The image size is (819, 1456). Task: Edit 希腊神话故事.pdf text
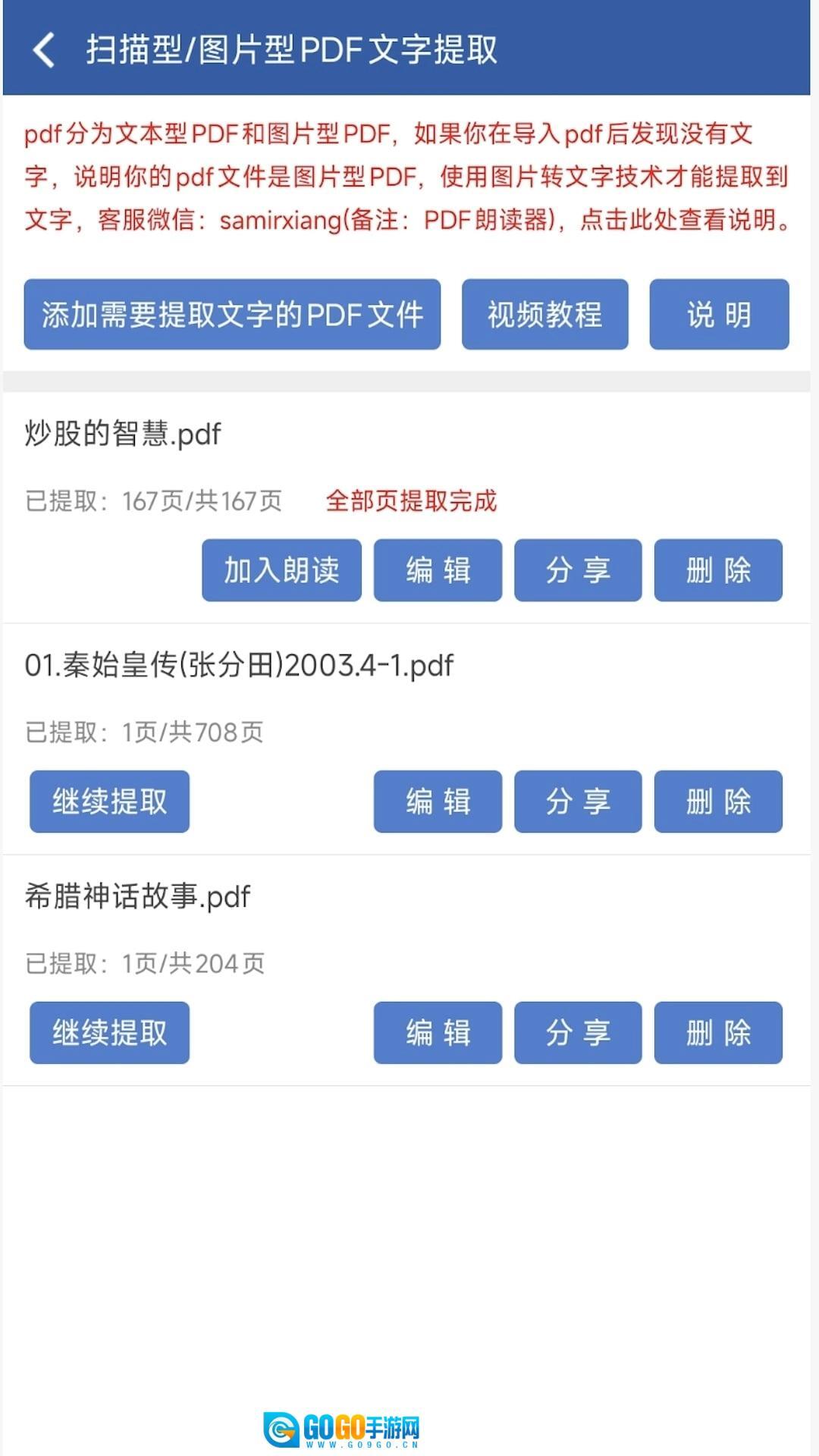pos(438,1033)
